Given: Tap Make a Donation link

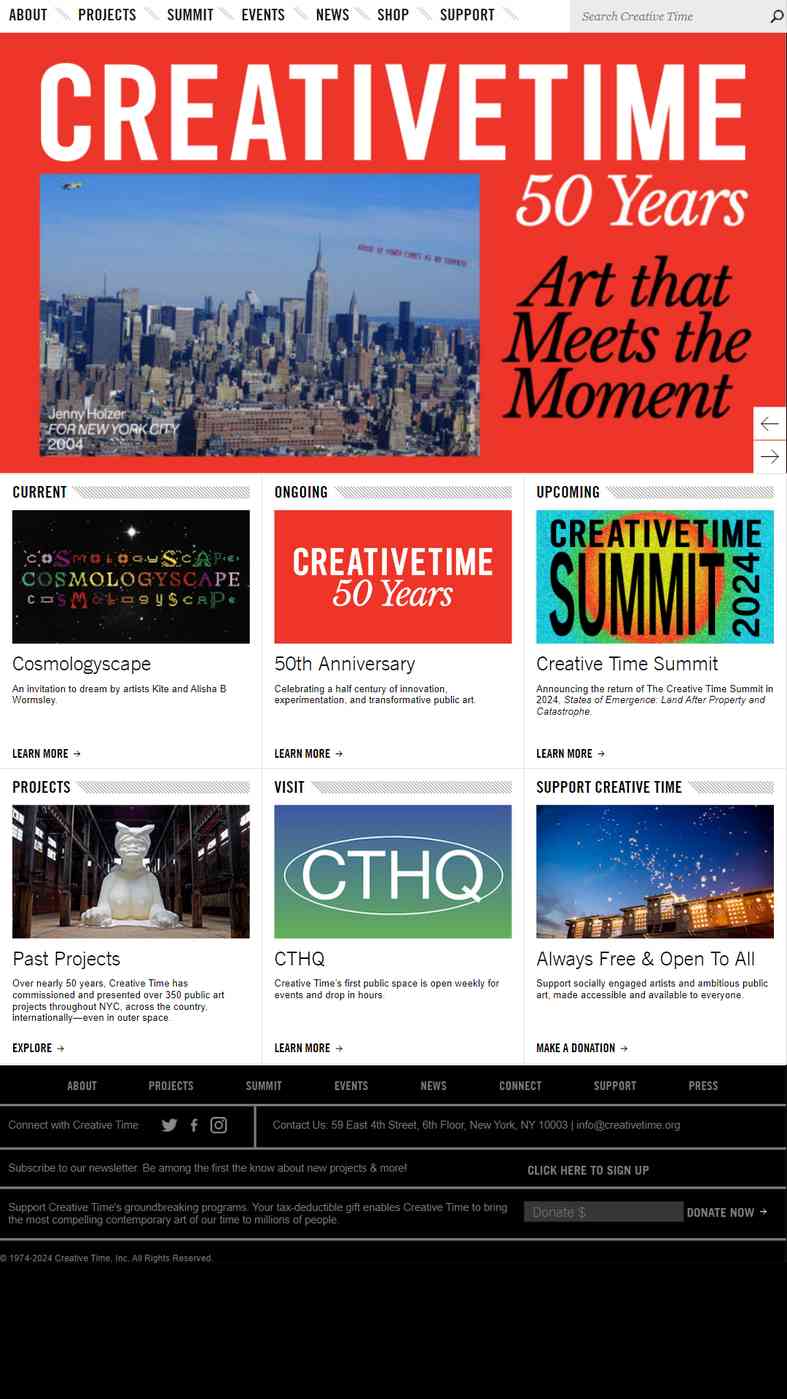Looking at the screenshot, I should click(x=582, y=1048).
